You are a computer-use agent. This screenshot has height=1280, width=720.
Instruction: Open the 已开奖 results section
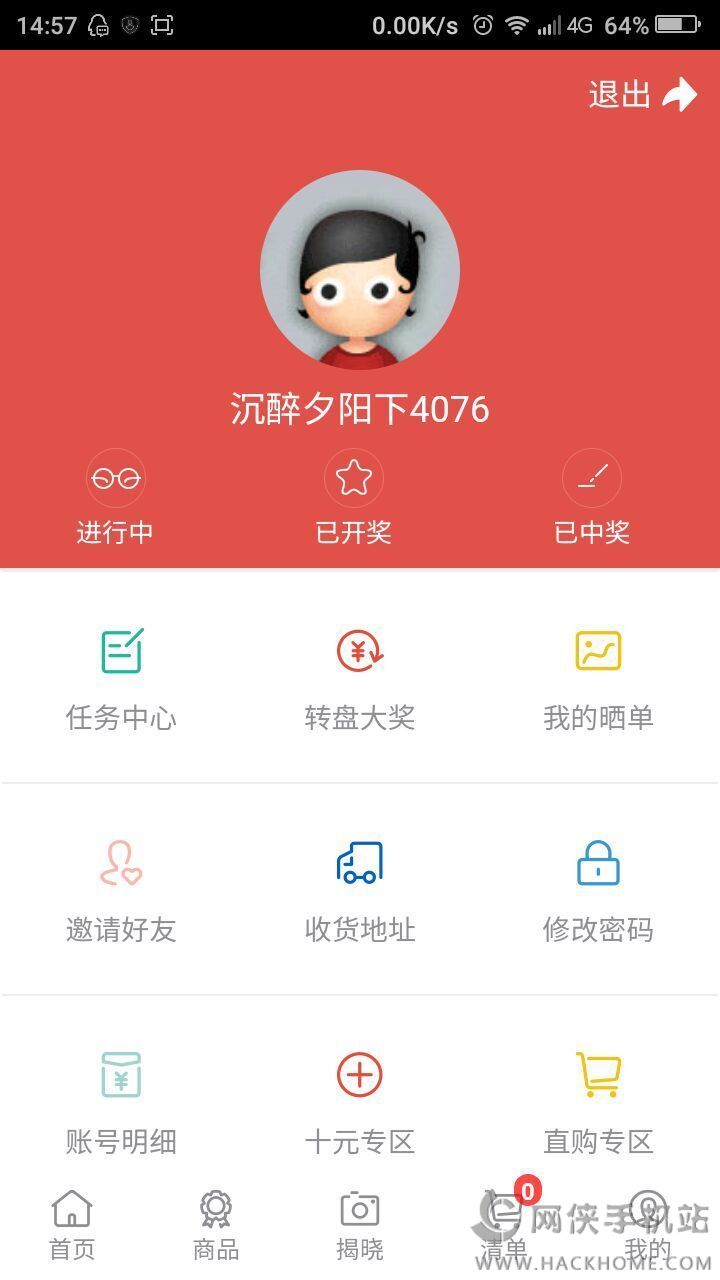coord(354,497)
